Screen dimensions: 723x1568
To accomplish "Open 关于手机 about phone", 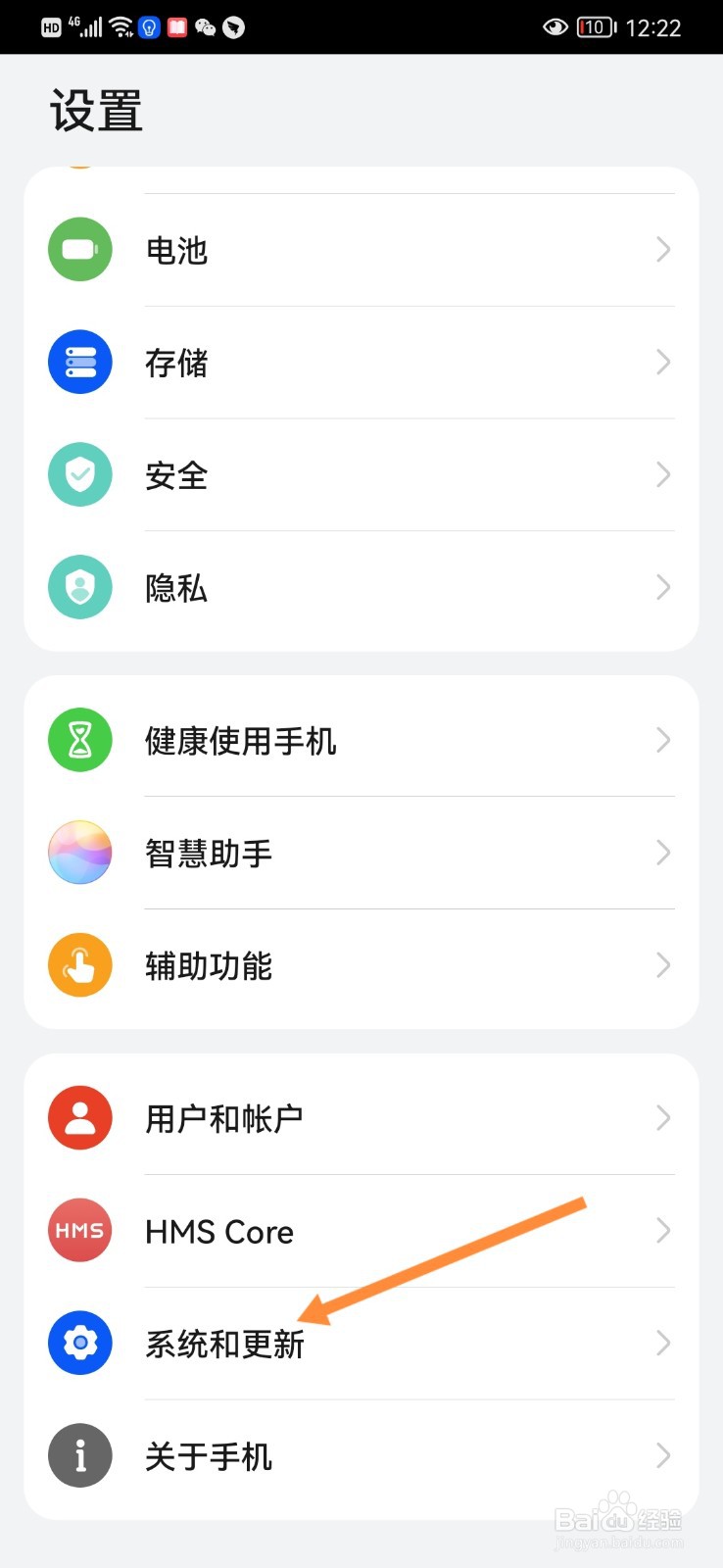I will (361, 1457).
